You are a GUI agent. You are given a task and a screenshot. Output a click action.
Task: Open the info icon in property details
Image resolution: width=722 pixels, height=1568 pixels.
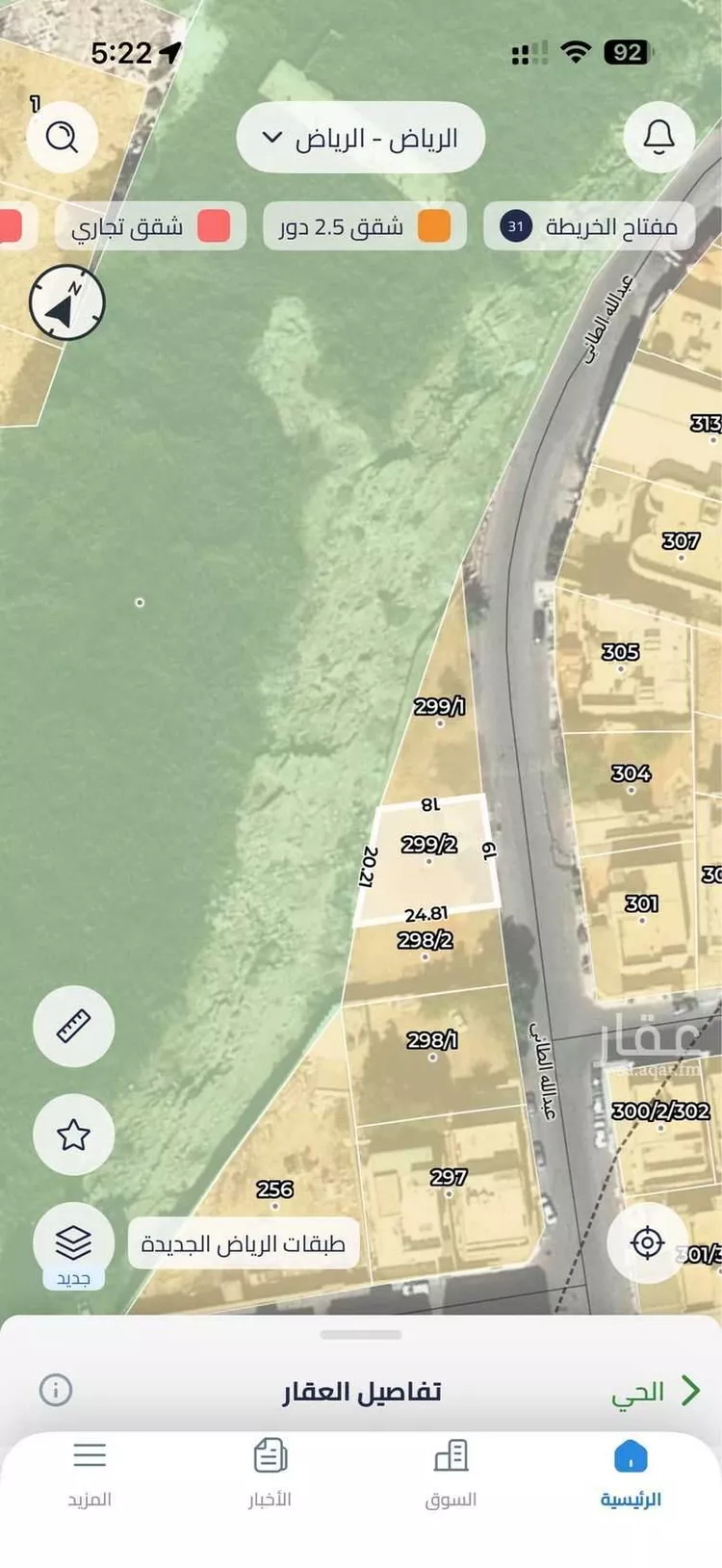56,1390
